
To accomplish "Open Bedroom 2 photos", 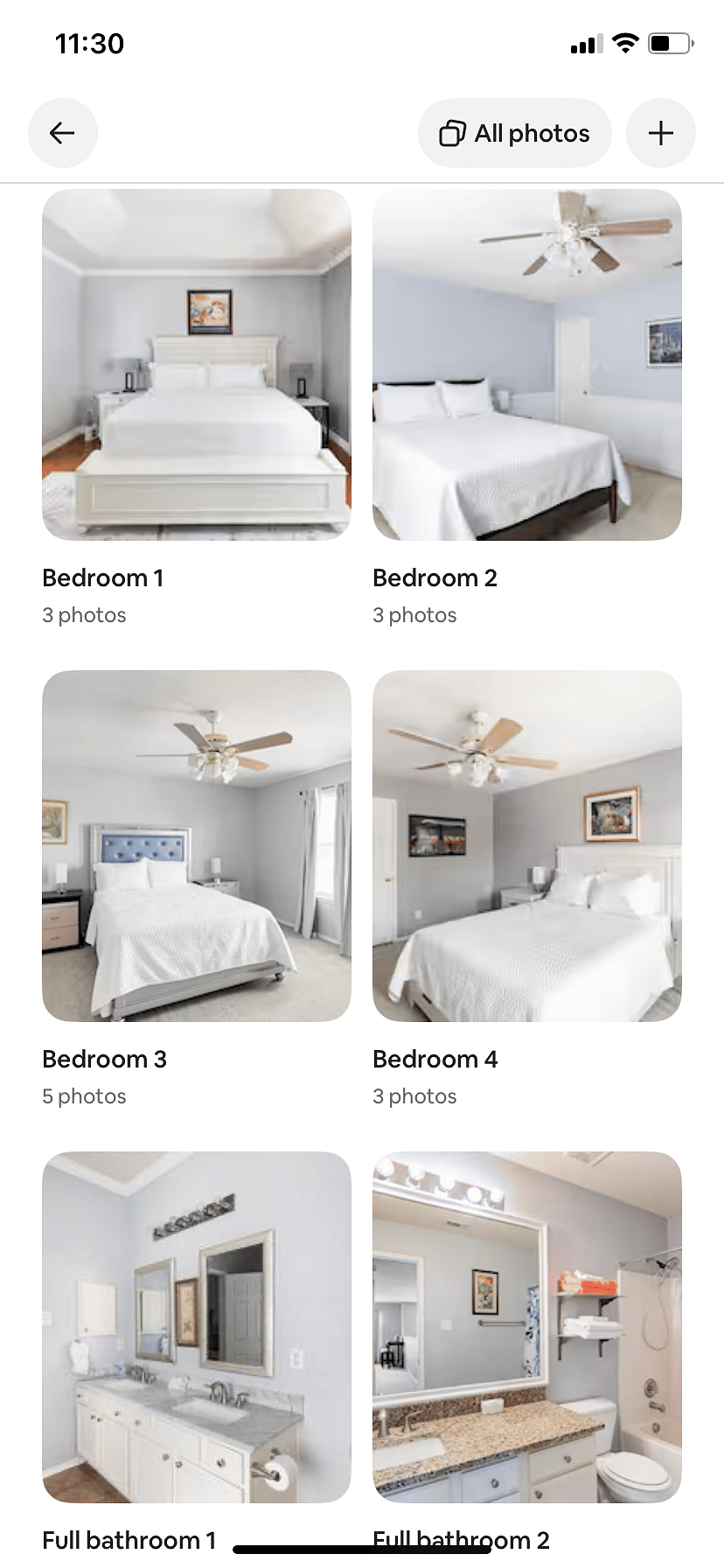I will [x=527, y=365].
